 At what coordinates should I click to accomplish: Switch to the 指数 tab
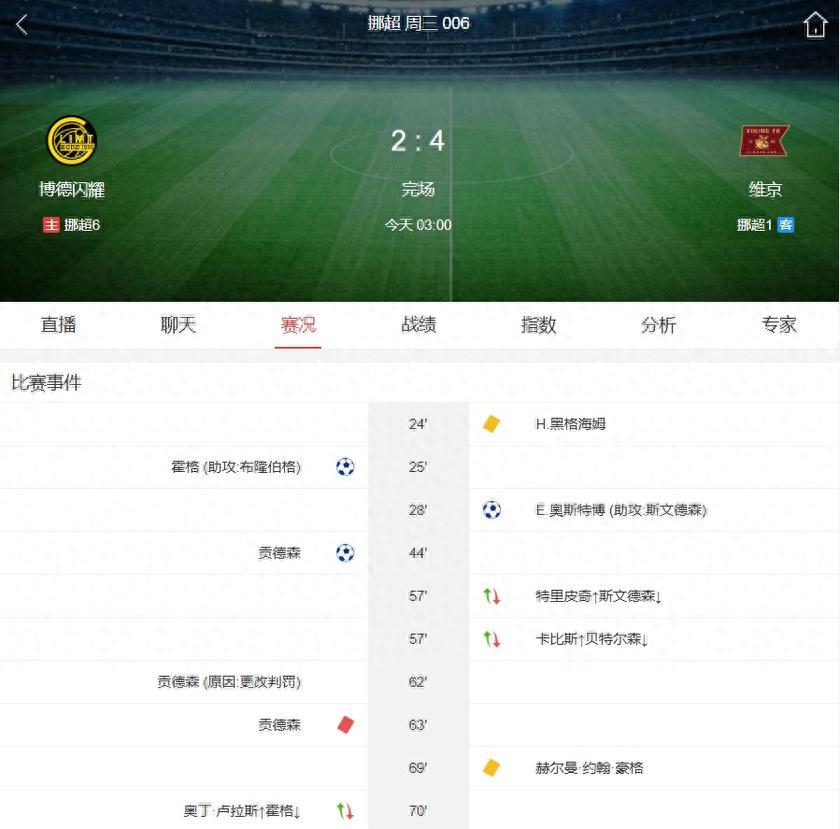[x=538, y=325]
